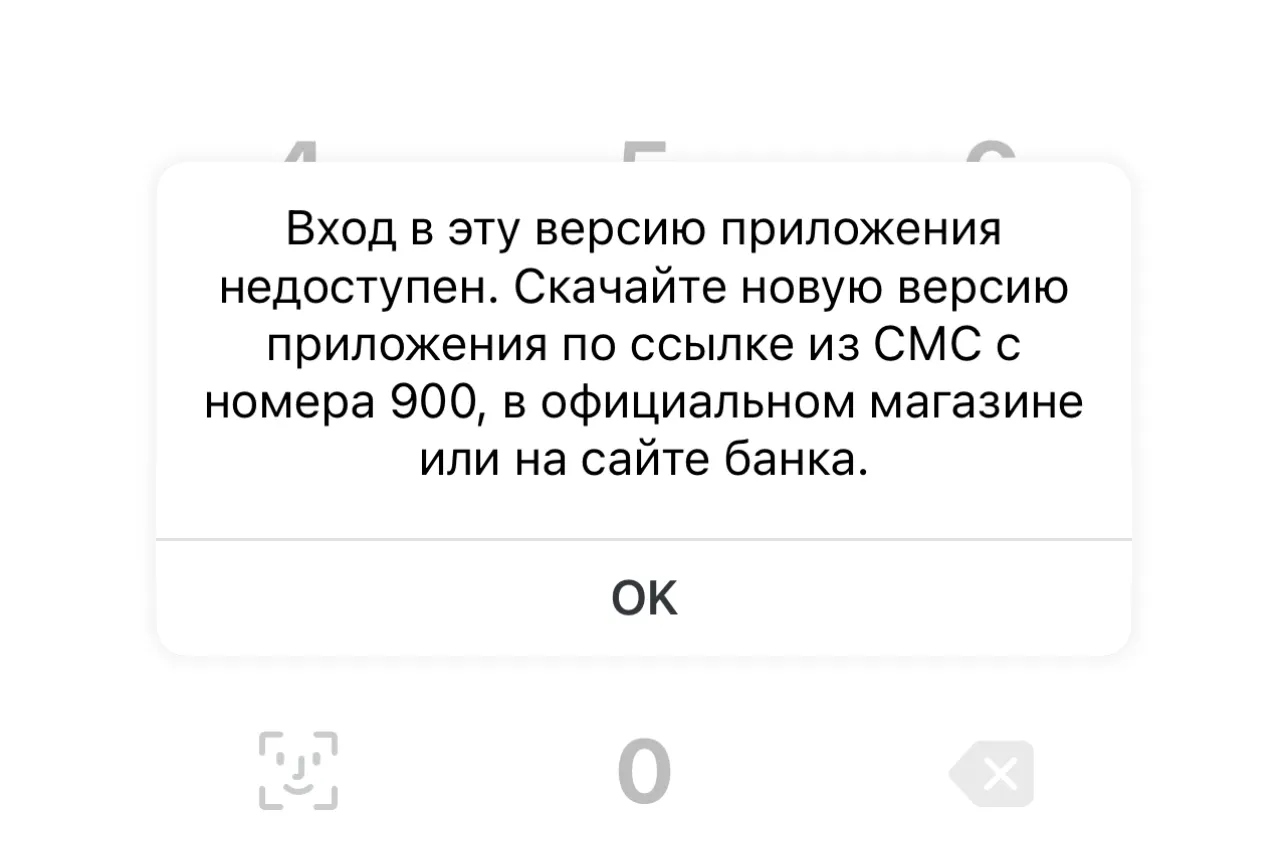This screenshot has width=1284, height=850.
Task: Dismiss the dialog with OK
Action: tap(643, 598)
